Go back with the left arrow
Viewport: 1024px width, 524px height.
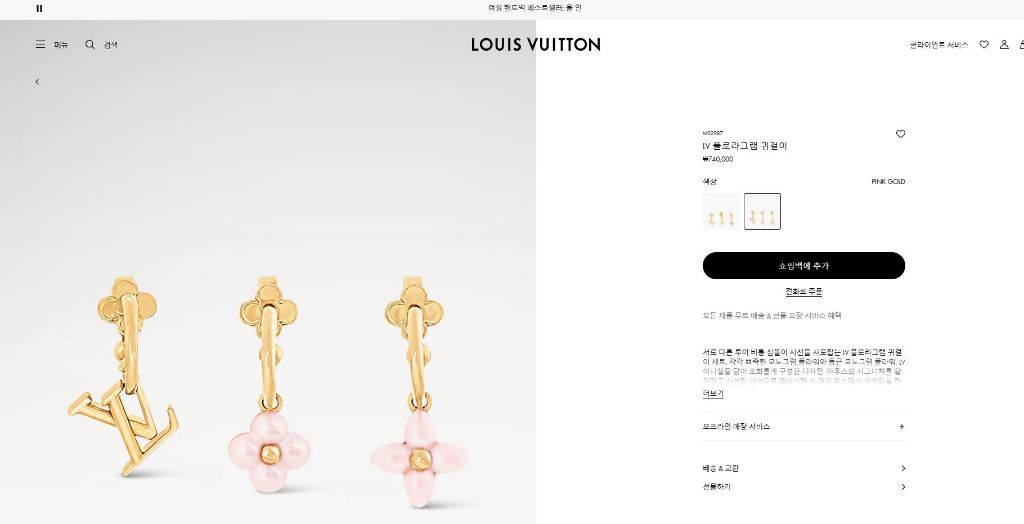[37, 82]
